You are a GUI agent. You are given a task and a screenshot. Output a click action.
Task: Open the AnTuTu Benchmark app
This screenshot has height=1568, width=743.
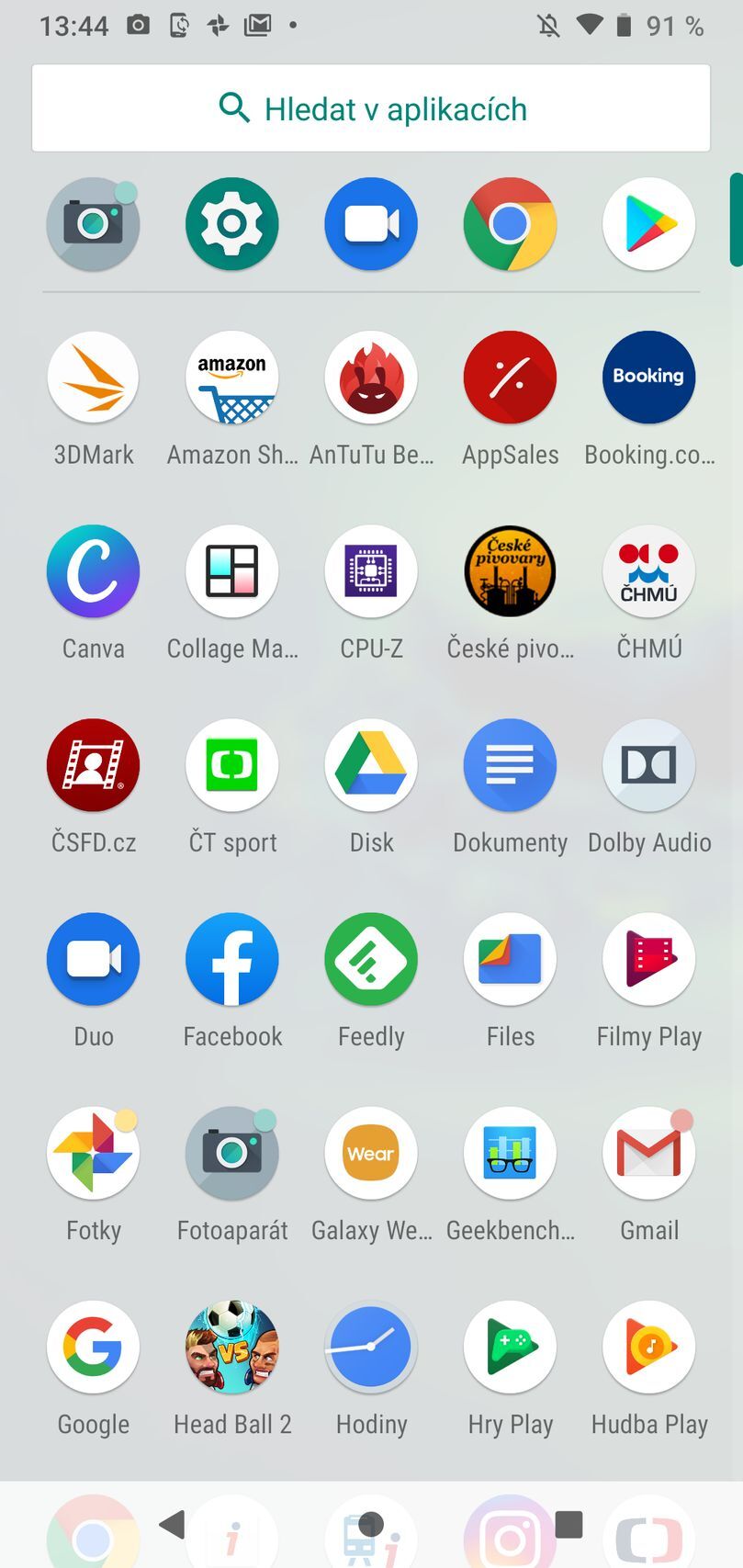point(371,377)
